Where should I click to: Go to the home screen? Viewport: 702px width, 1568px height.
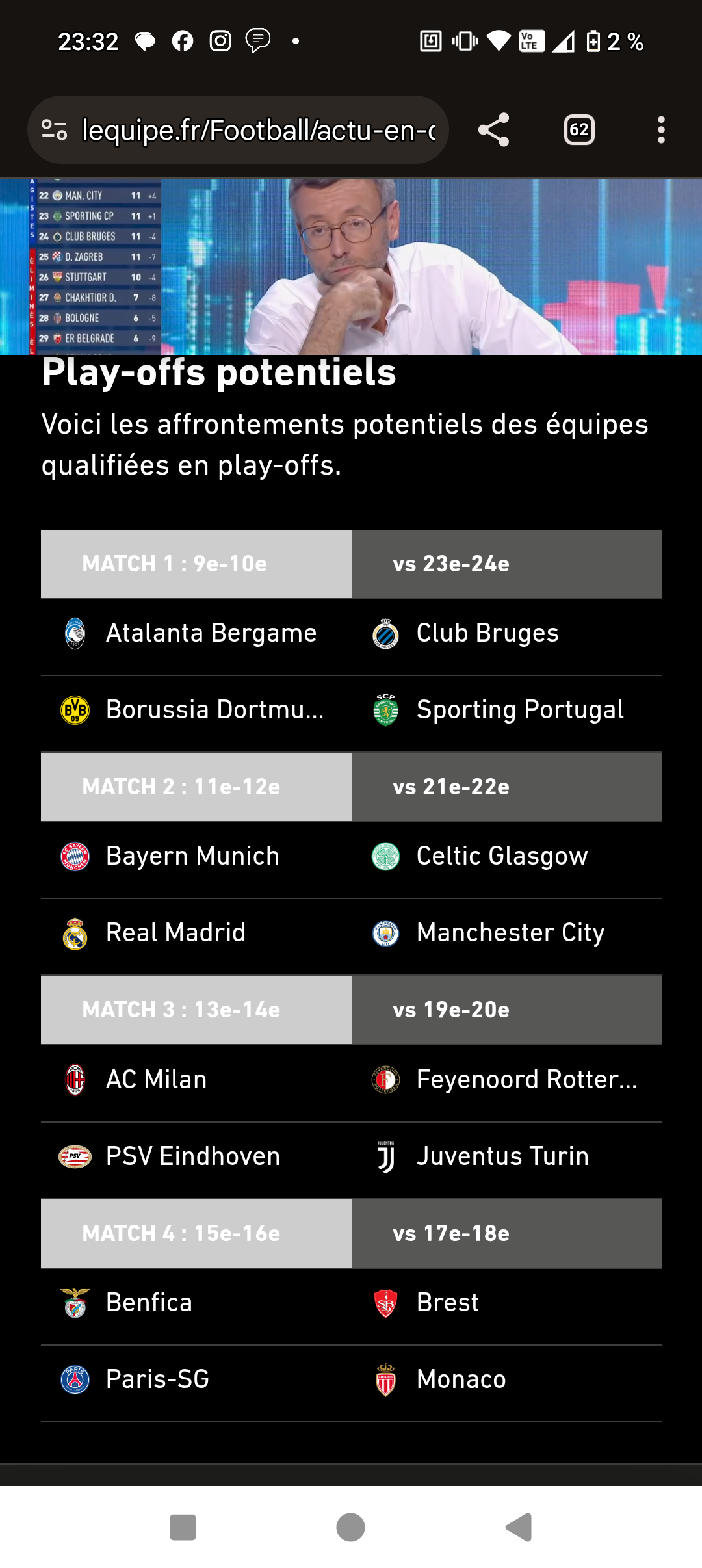click(351, 1527)
